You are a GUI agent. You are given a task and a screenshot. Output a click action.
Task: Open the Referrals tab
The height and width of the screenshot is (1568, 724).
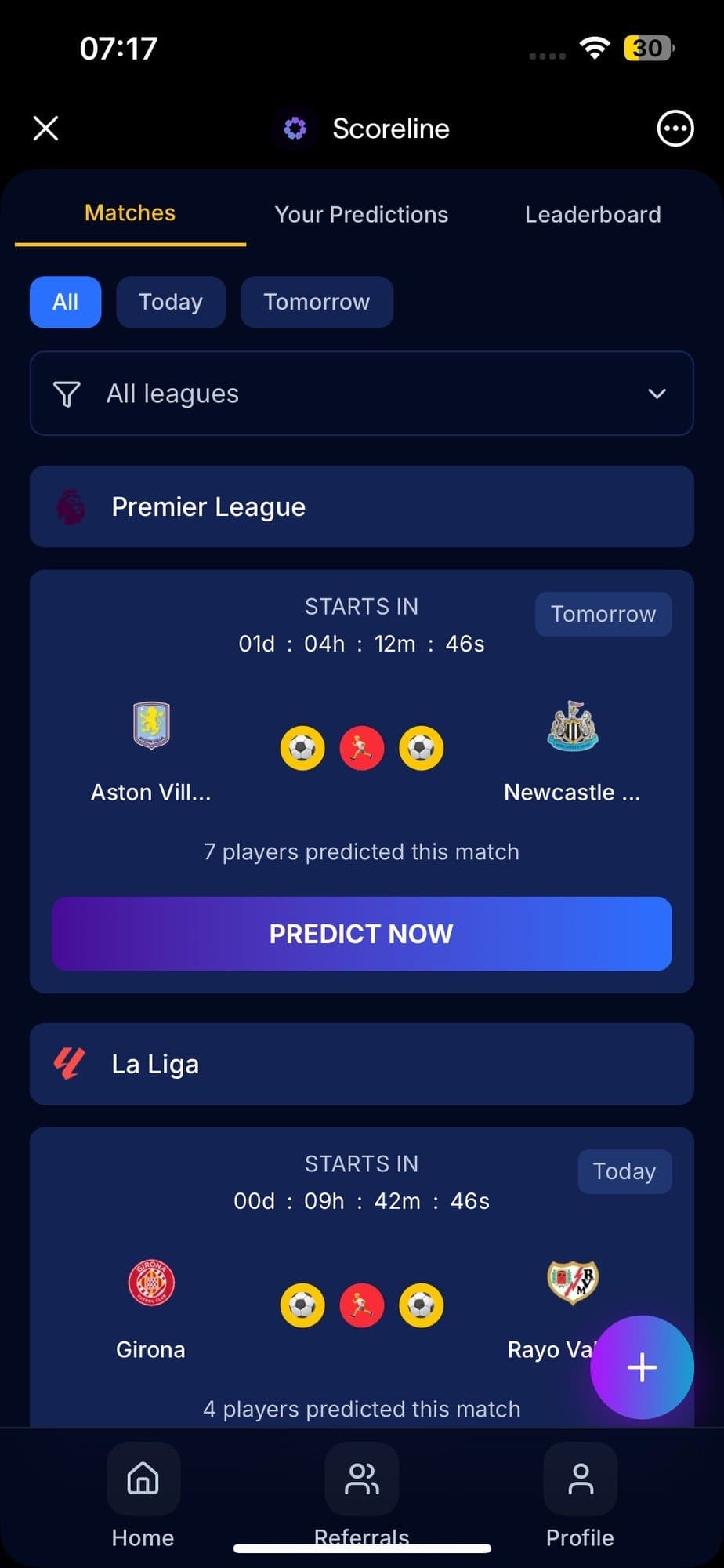click(x=361, y=1495)
